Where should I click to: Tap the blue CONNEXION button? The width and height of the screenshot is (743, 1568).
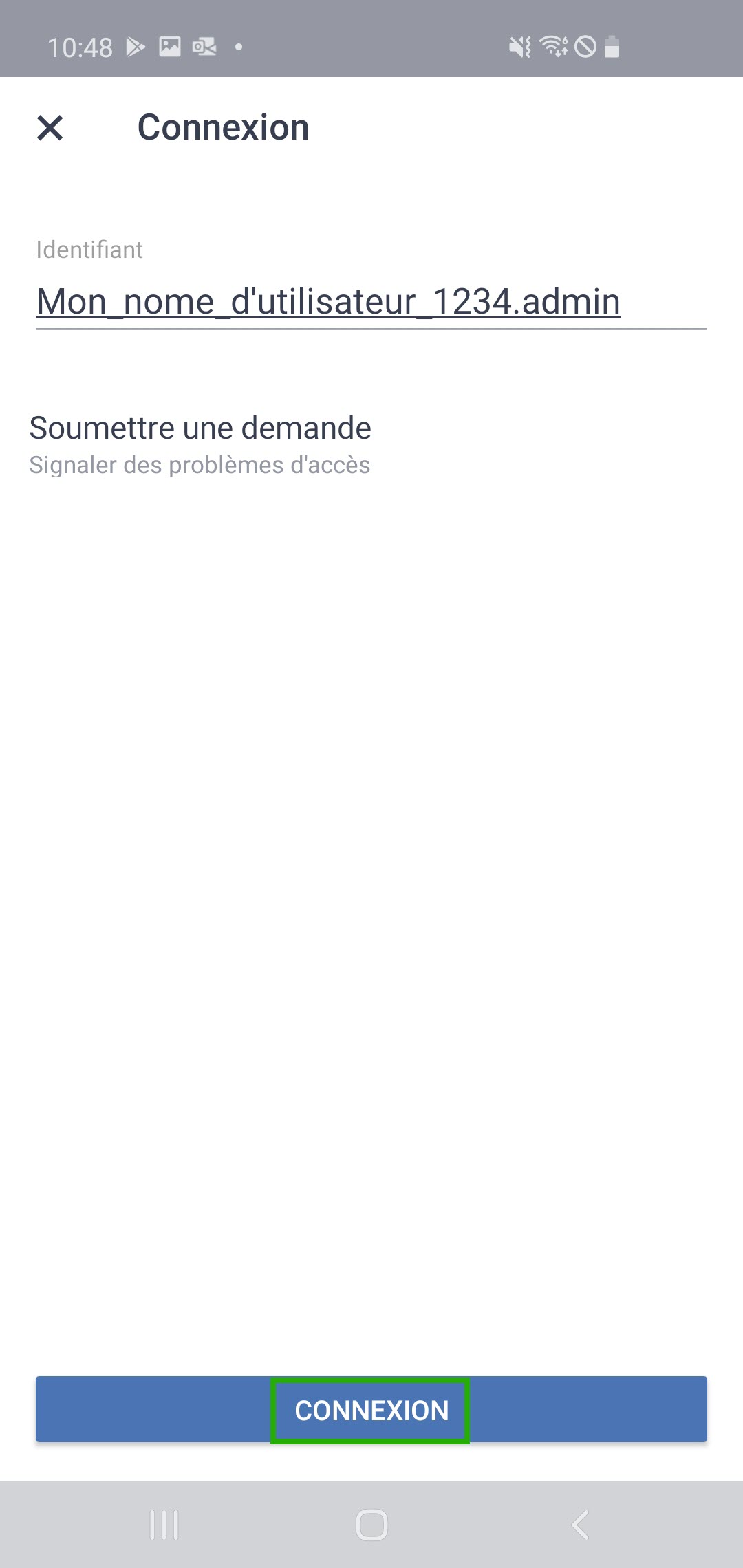[371, 1409]
